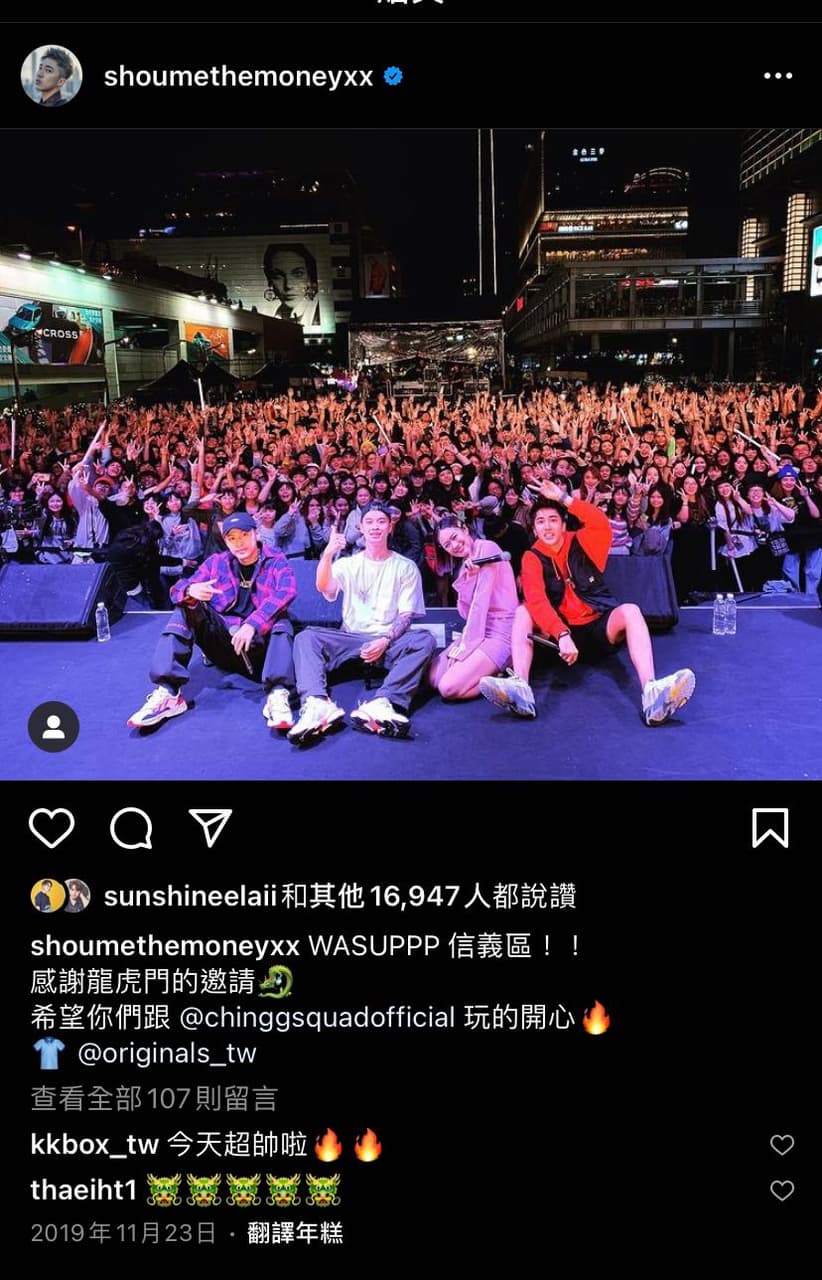The width and height of the screenshot is (822, 1280).
Task: Open shoumethemoneyxx profile picture
Action: click(51, 76)
